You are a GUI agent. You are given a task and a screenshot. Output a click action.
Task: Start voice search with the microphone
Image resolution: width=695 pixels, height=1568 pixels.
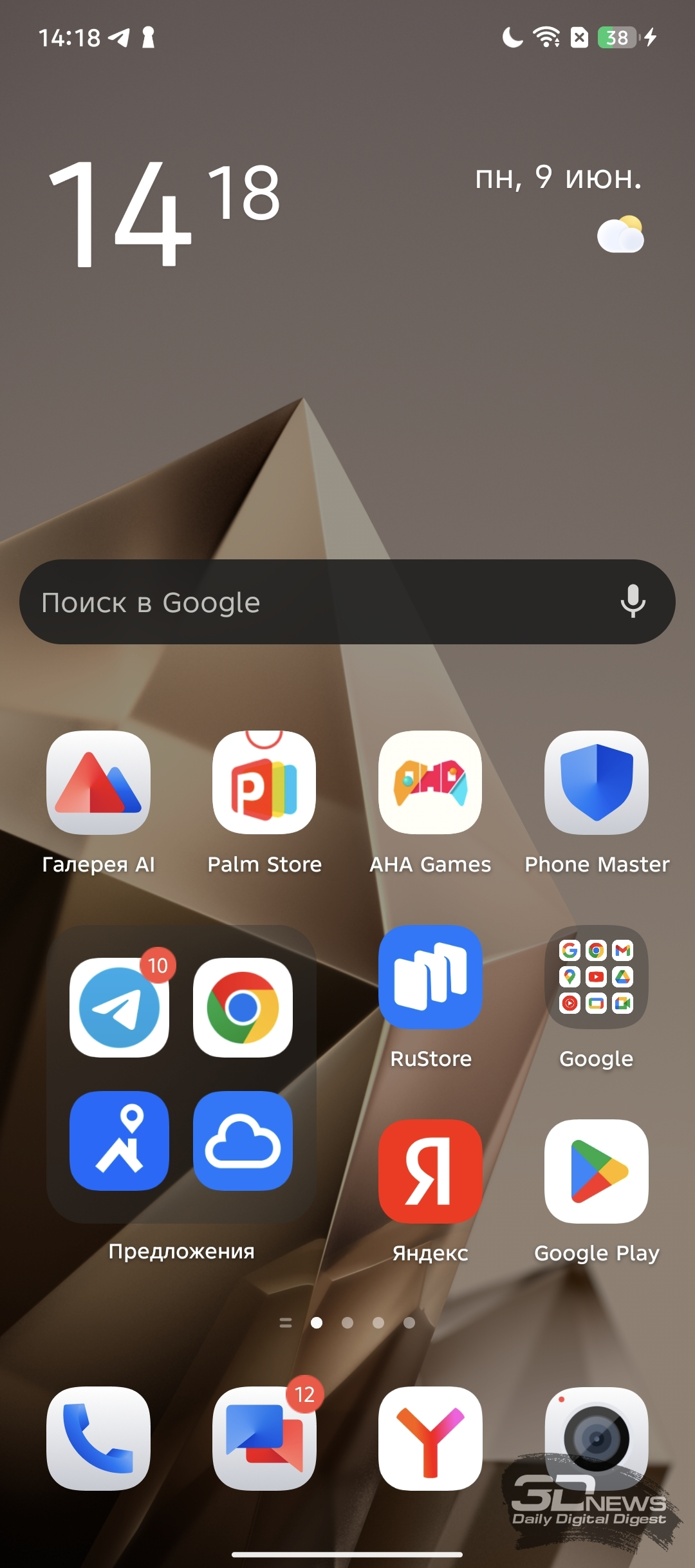pyautogui.click(x=633, y=601)
